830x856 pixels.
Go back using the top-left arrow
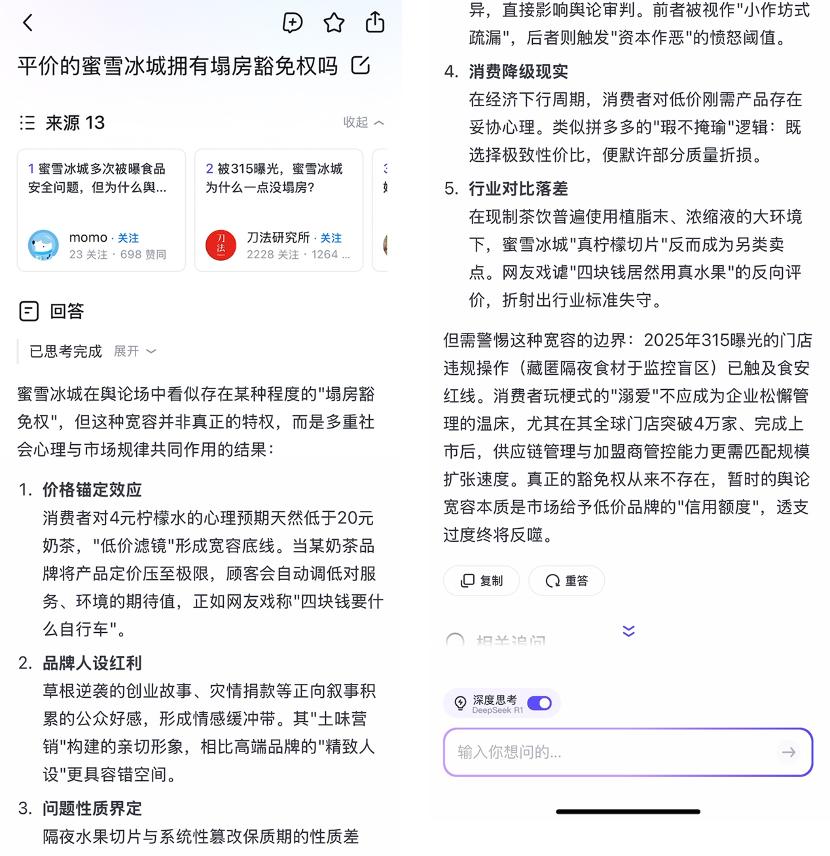point(28,23)
